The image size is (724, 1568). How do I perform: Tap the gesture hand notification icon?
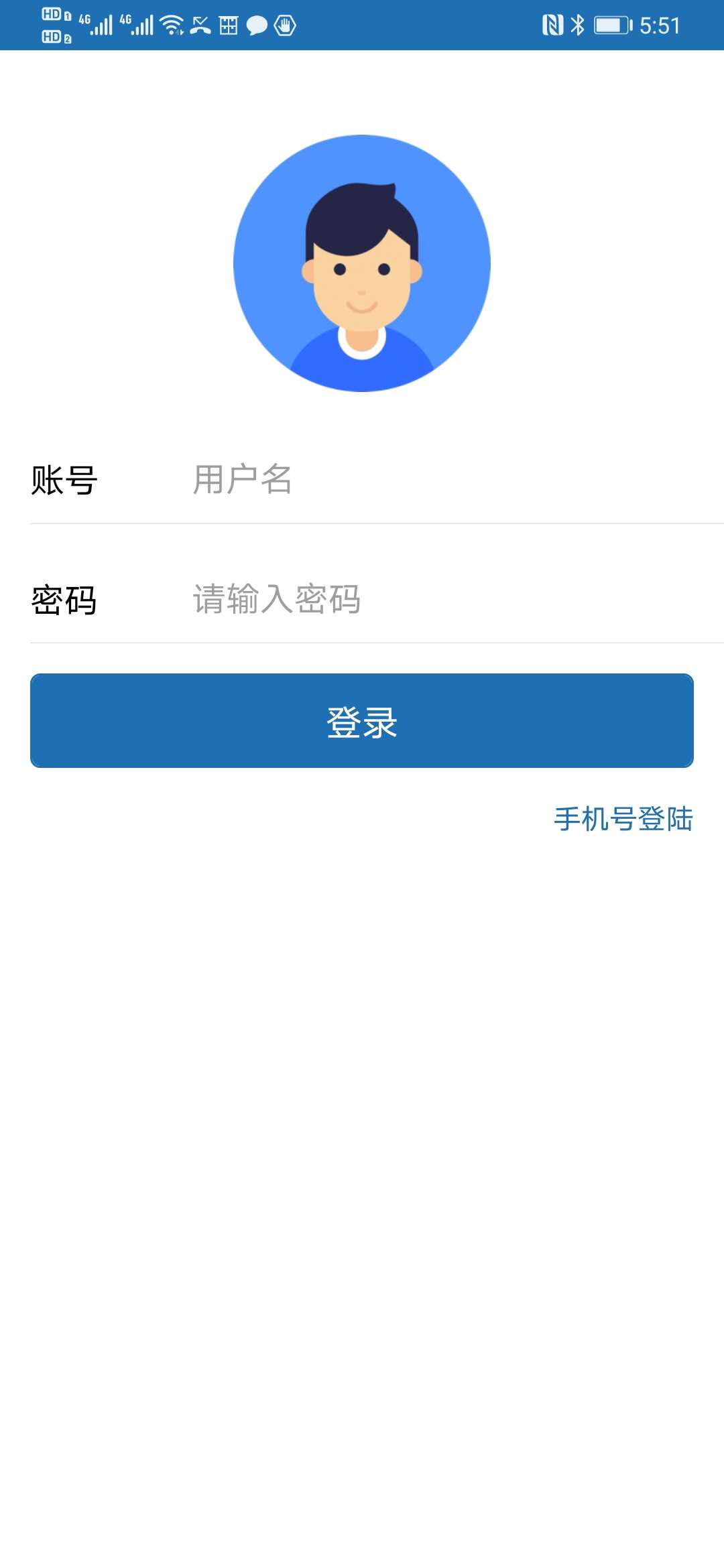pyautogui.click(x=284, y=25)
